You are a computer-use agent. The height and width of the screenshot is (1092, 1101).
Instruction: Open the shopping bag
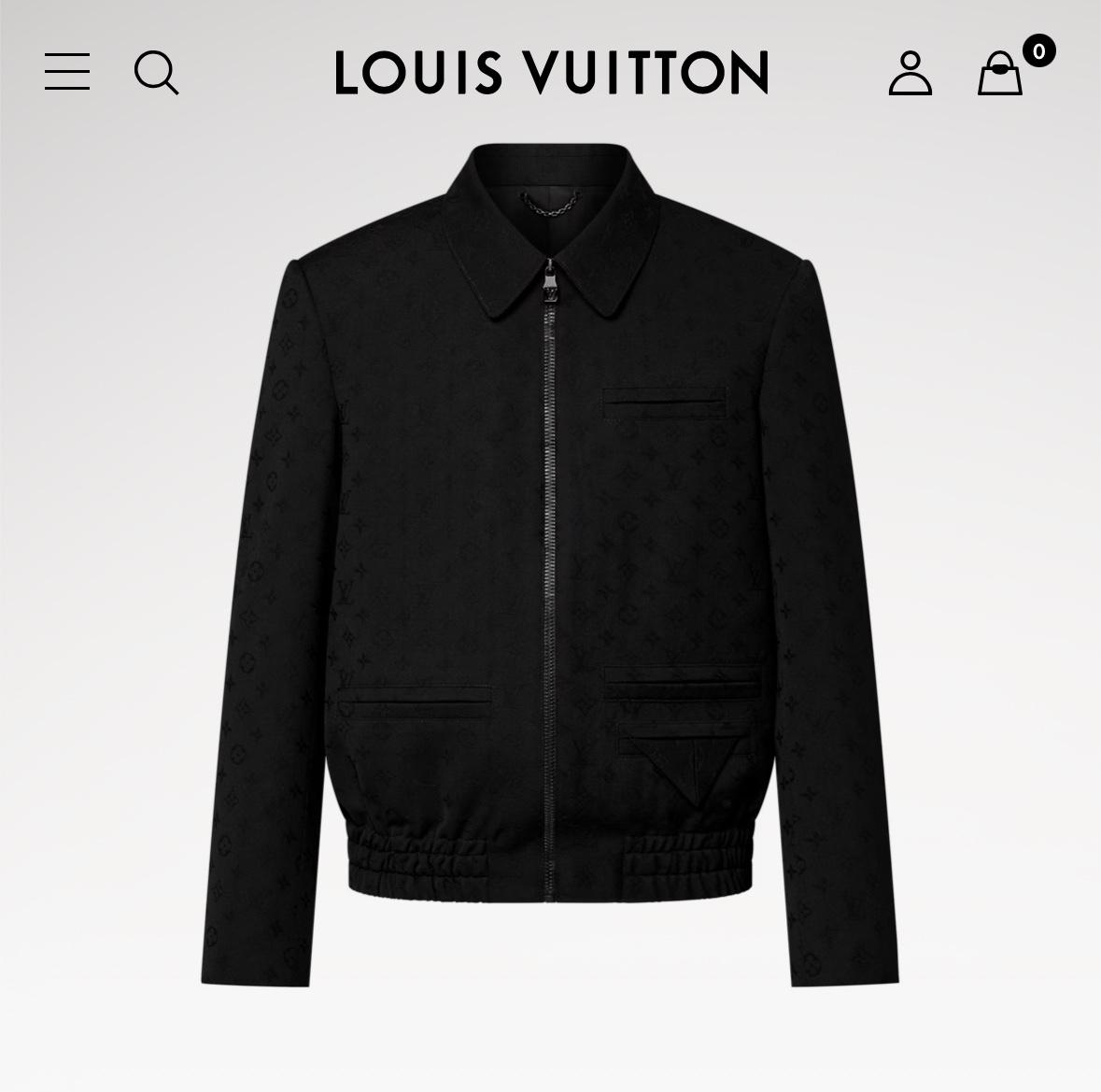pos(1000,74)
